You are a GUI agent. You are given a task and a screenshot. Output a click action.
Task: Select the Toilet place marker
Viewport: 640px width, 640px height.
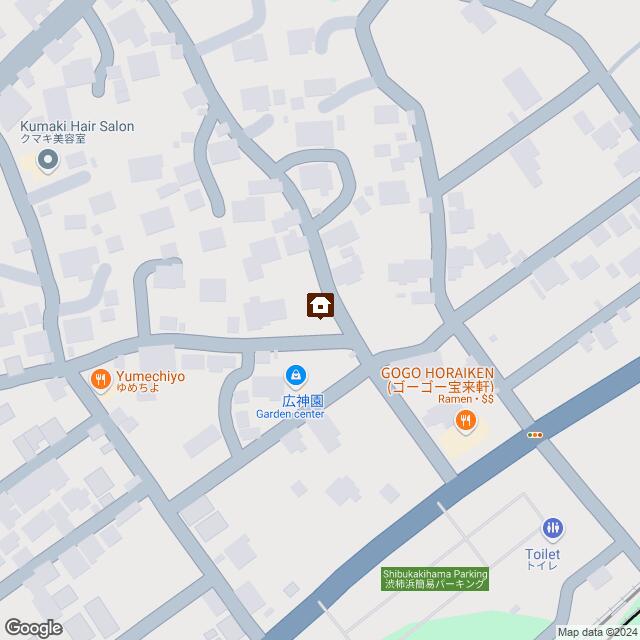(x=553, y=529)
